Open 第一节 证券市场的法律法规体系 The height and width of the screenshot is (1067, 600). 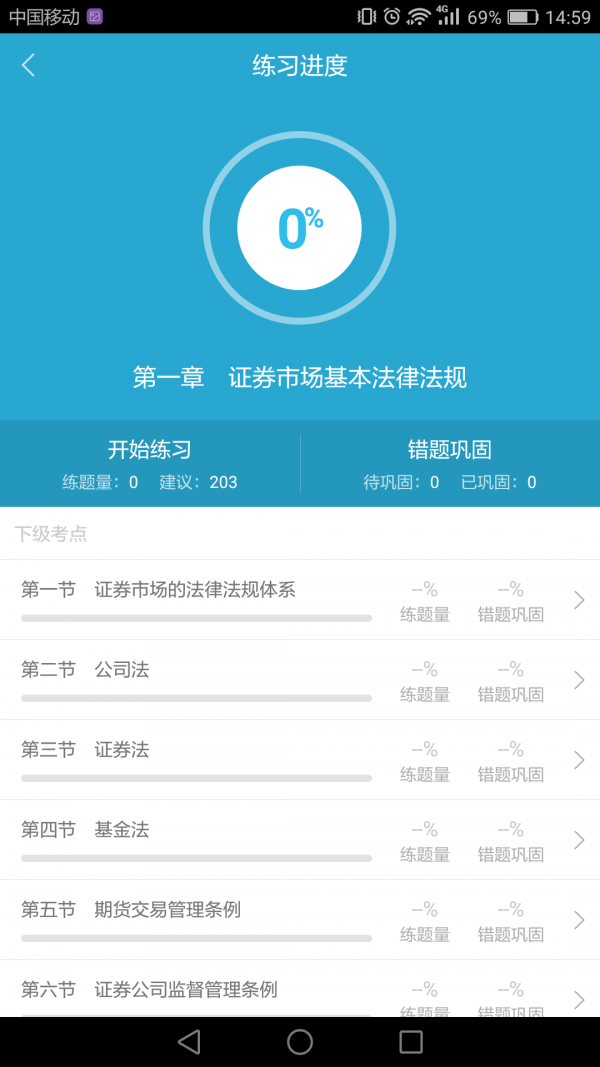[300, 600]
